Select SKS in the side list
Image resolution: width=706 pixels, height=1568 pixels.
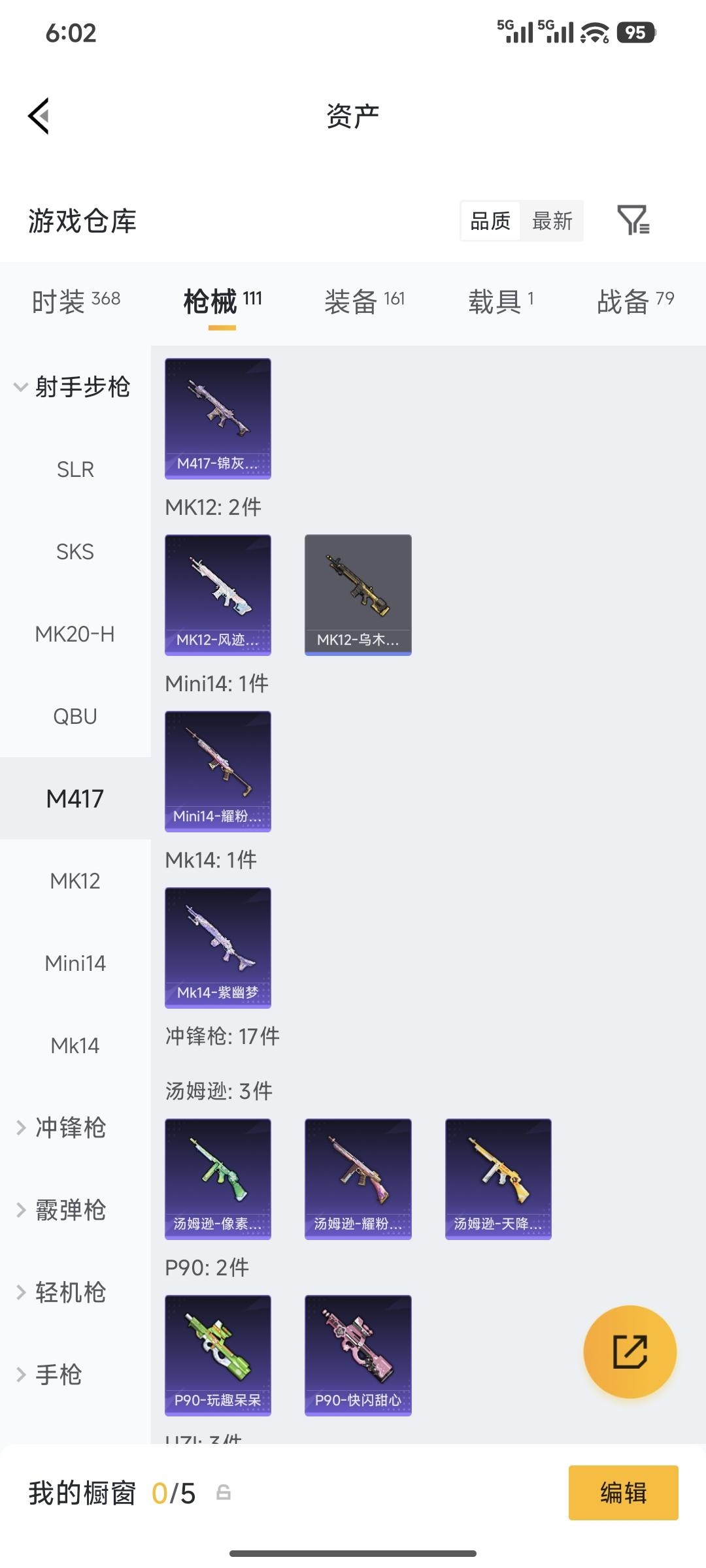click(75, 552)
